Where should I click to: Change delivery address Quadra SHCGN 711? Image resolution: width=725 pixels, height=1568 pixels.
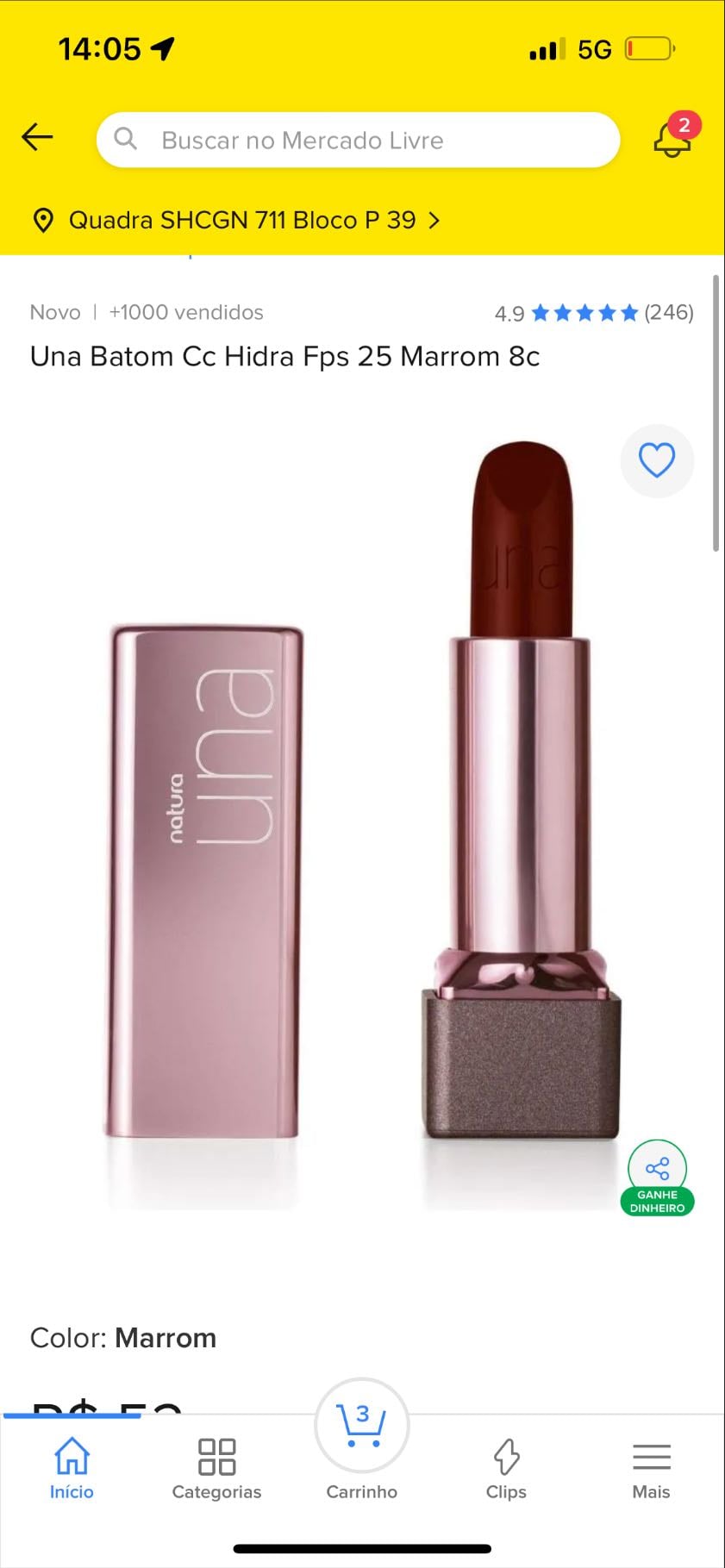(236, 220)
